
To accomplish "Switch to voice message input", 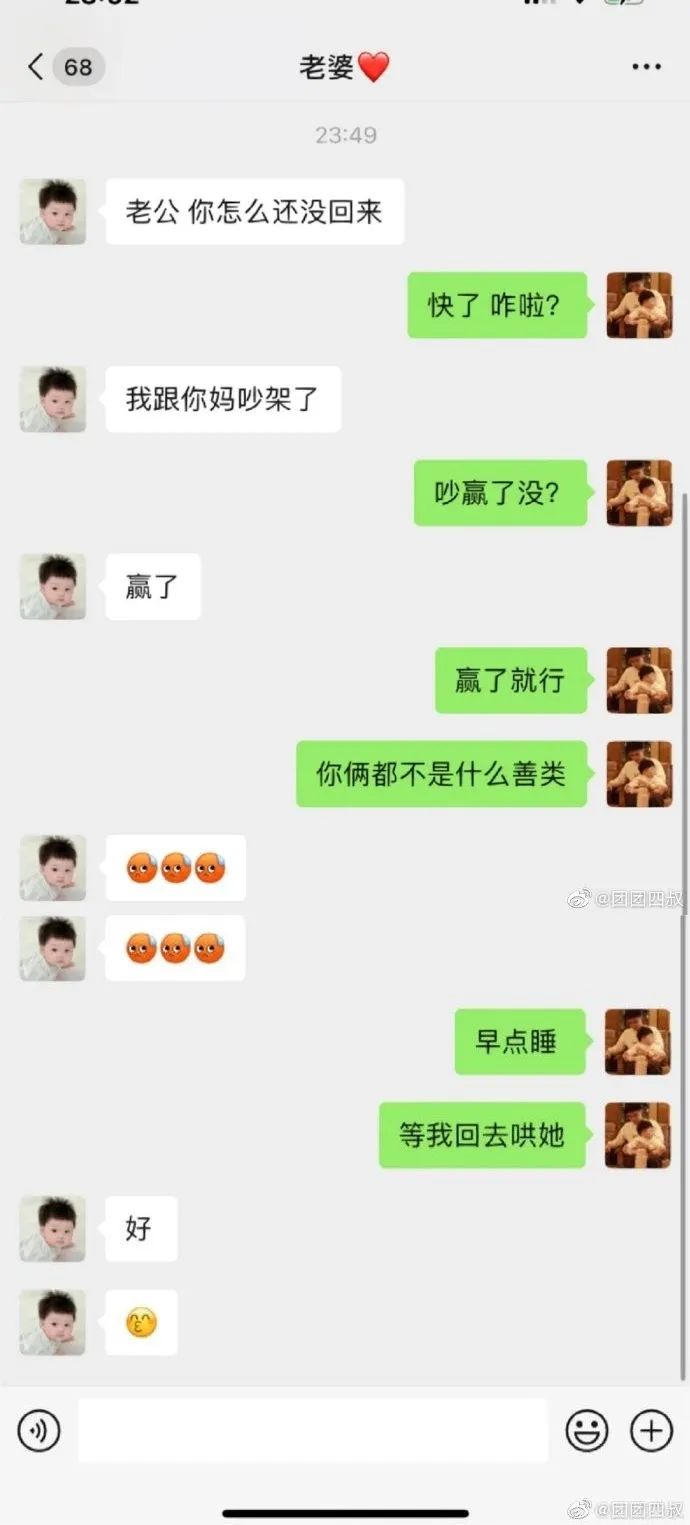I will [39, 1430].
